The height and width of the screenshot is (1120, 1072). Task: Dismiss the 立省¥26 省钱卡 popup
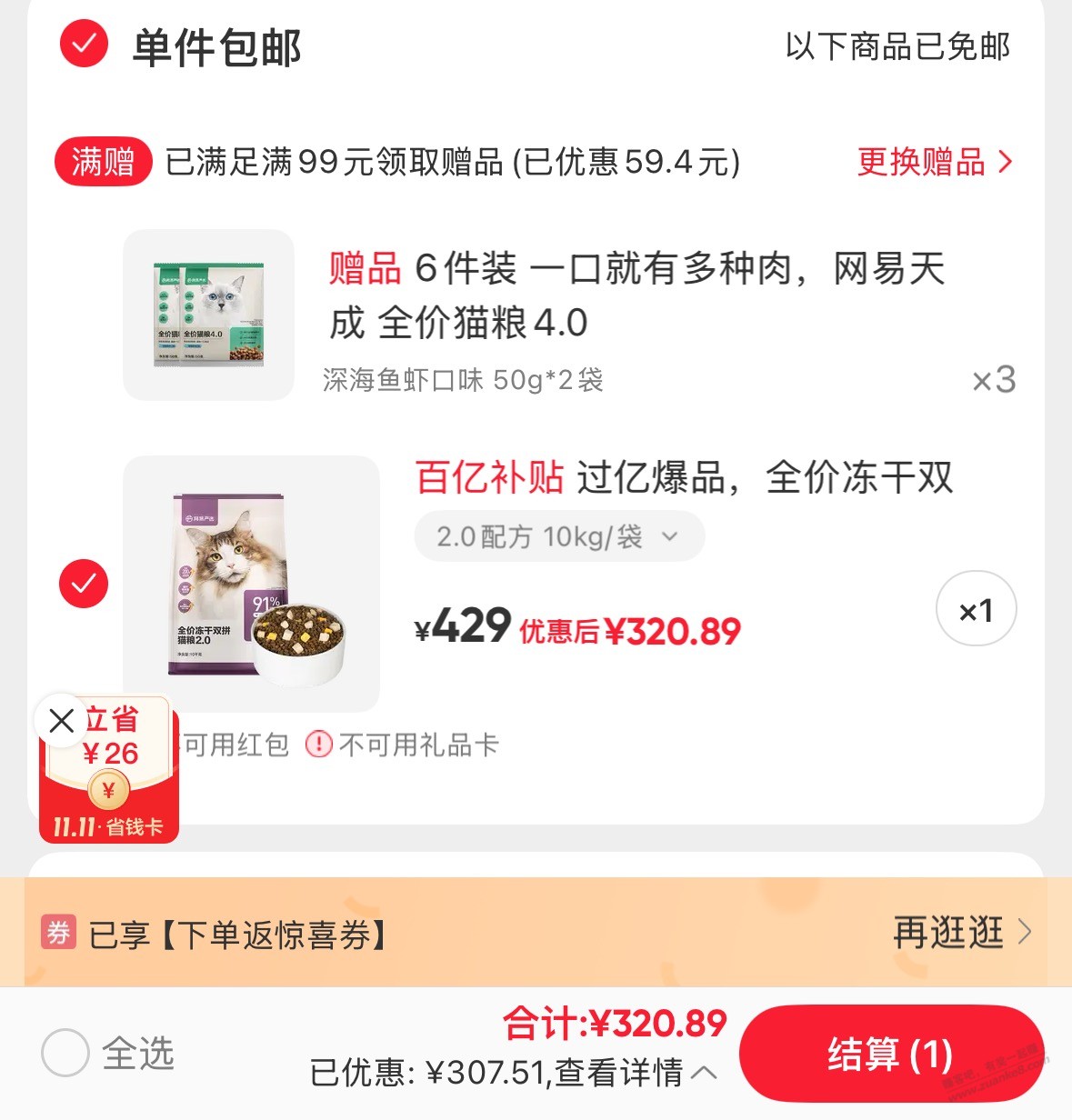62,721
